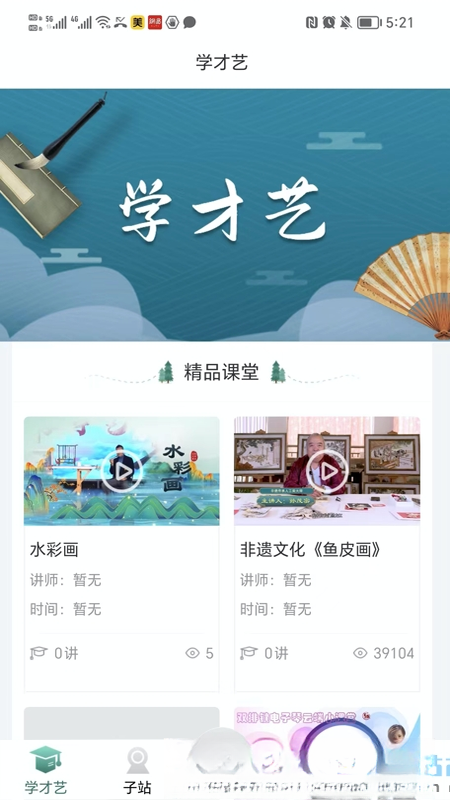
Task: Open the 双排键电子琴 course card
Action: click(327, 724)
